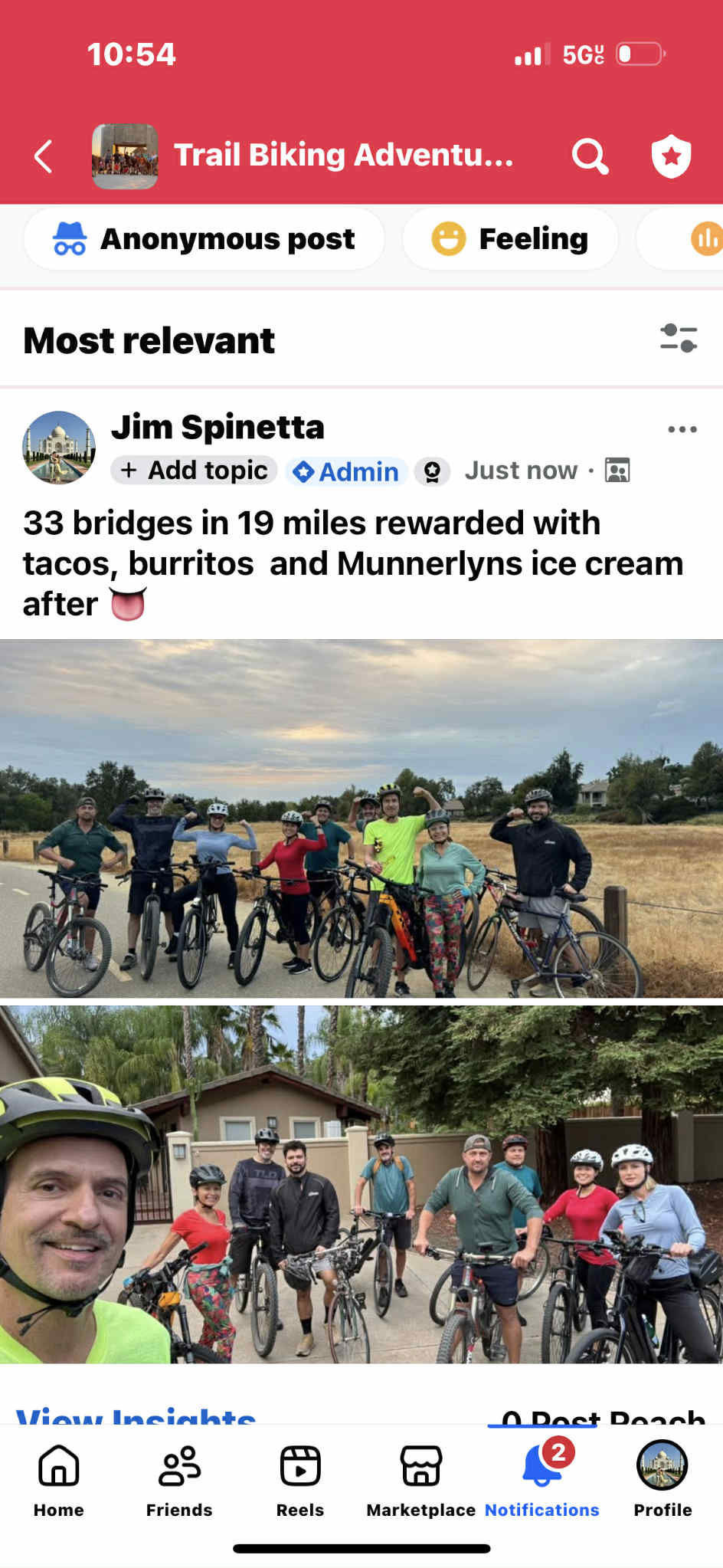
Task: Switch to the Reels tab
Action: (300, 1478)
